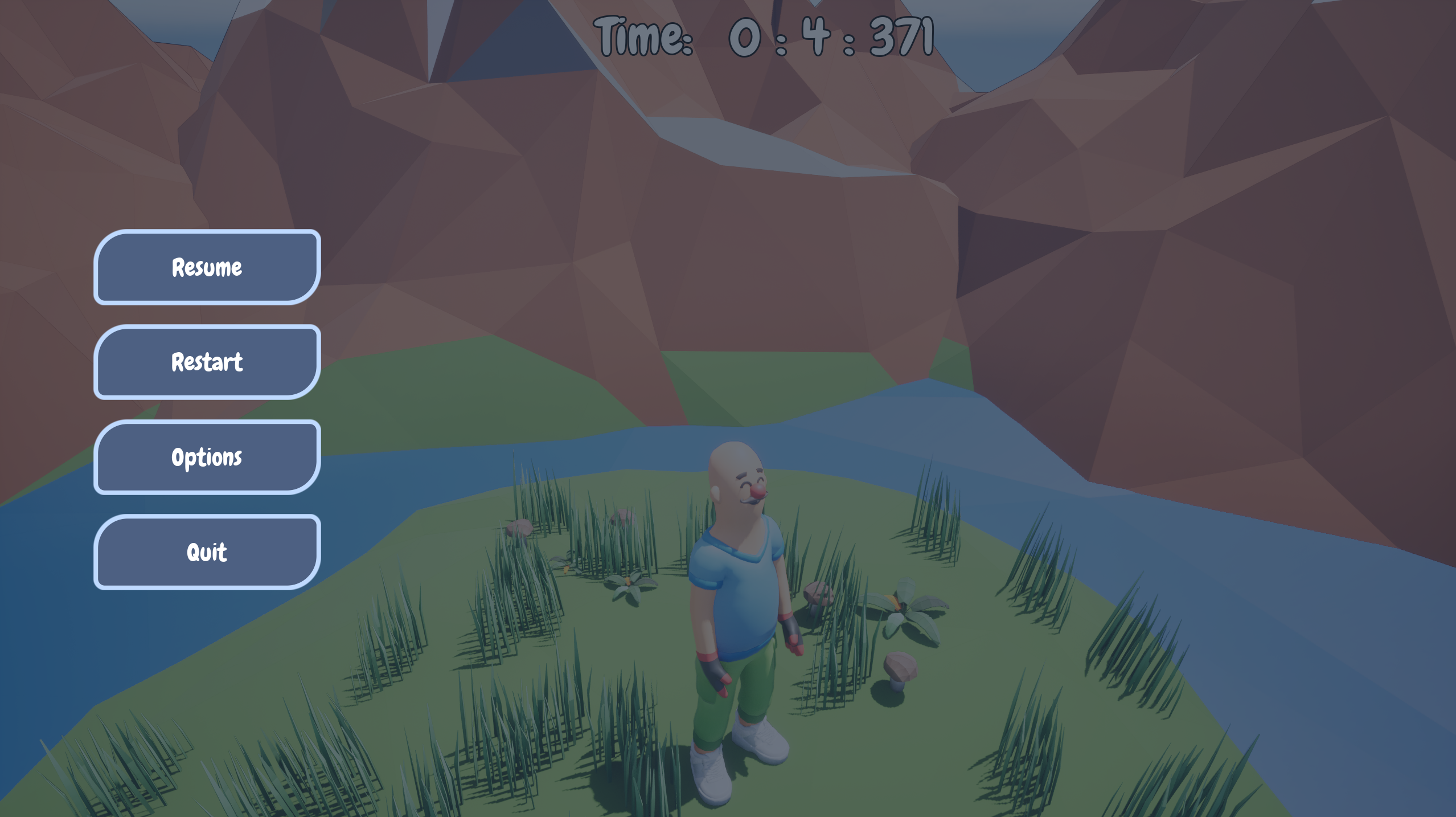This screenshot has width=1456, height=817.
Task: Open the Options menu
Action: coord(207,457)
